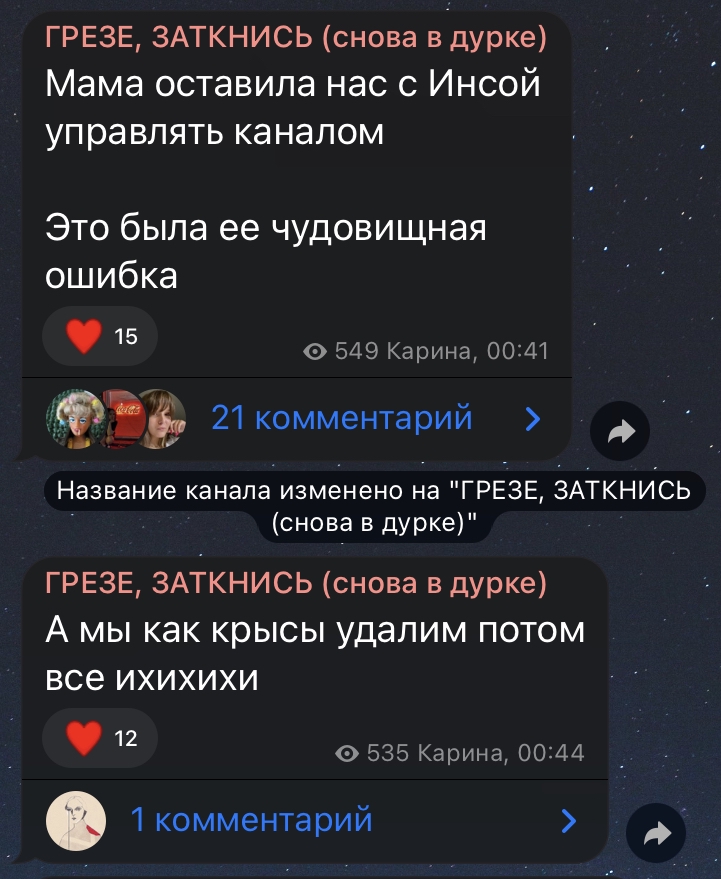The height and width of the screenshot is (879, 721).
Task: Forward the post about крысы
Action: [x=656, y=834]
